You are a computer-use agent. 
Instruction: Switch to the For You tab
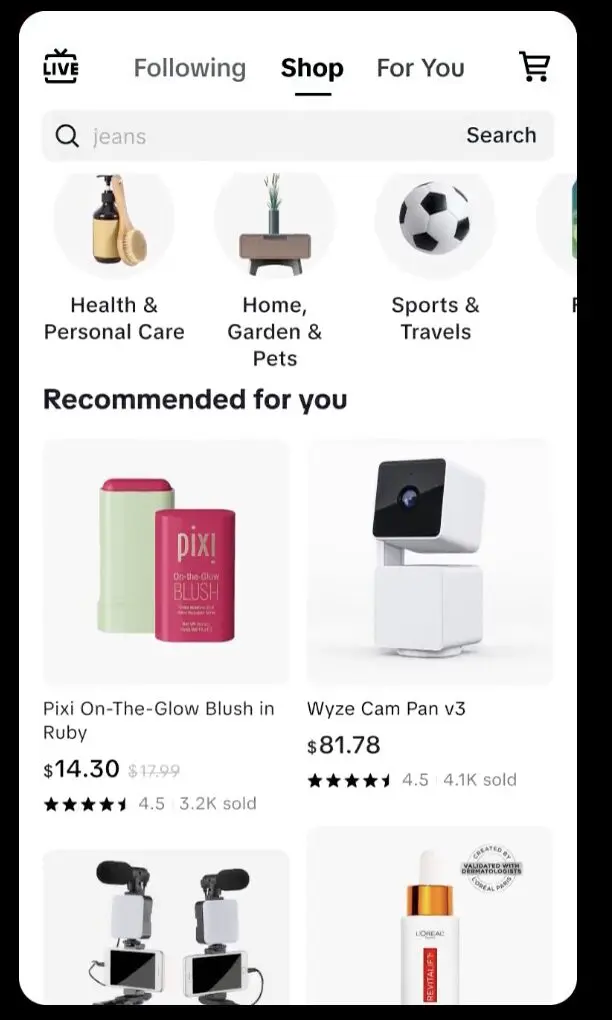pyautogui.click(x=420, y=68)
